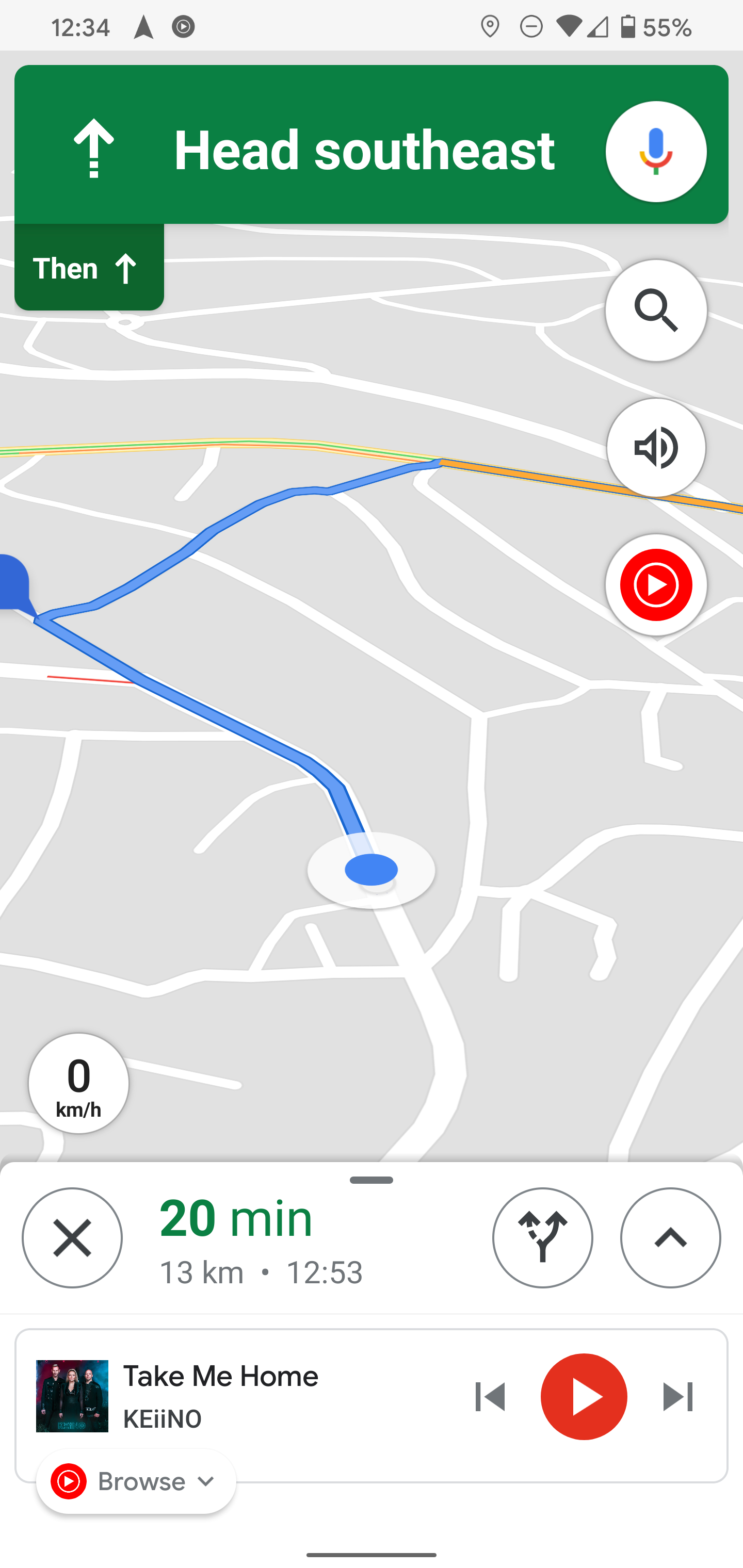Activate the voice assistant microphone

click(x=655, y=152)
